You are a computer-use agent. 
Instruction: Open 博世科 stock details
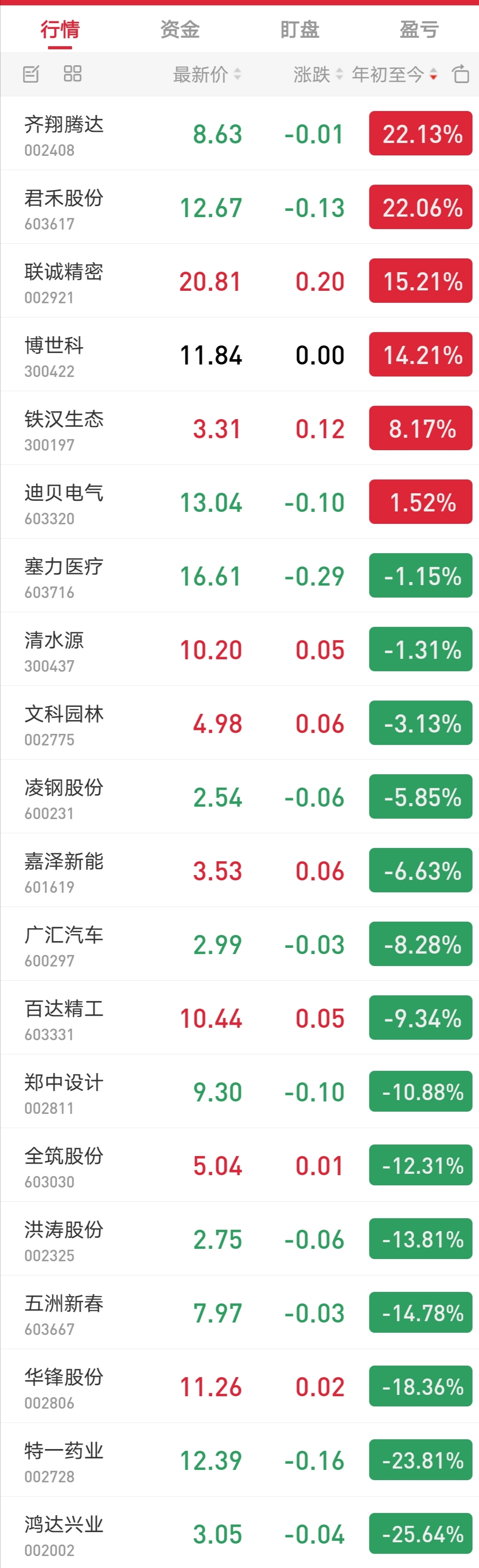pos(55,354)
